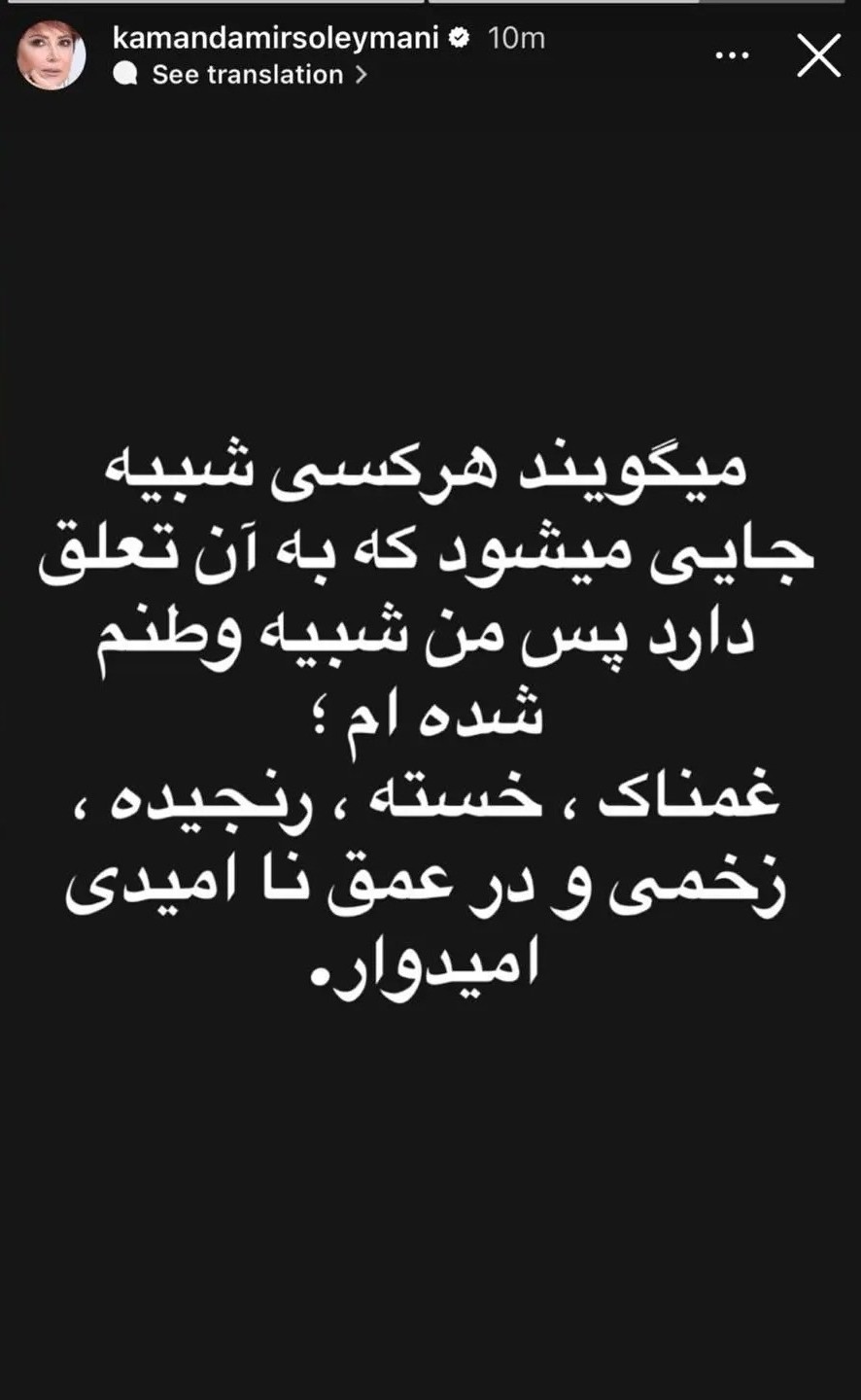Viewport: 861px width, 1400px height.
Task: Tap See translation link
Action: tap(247, 75)
